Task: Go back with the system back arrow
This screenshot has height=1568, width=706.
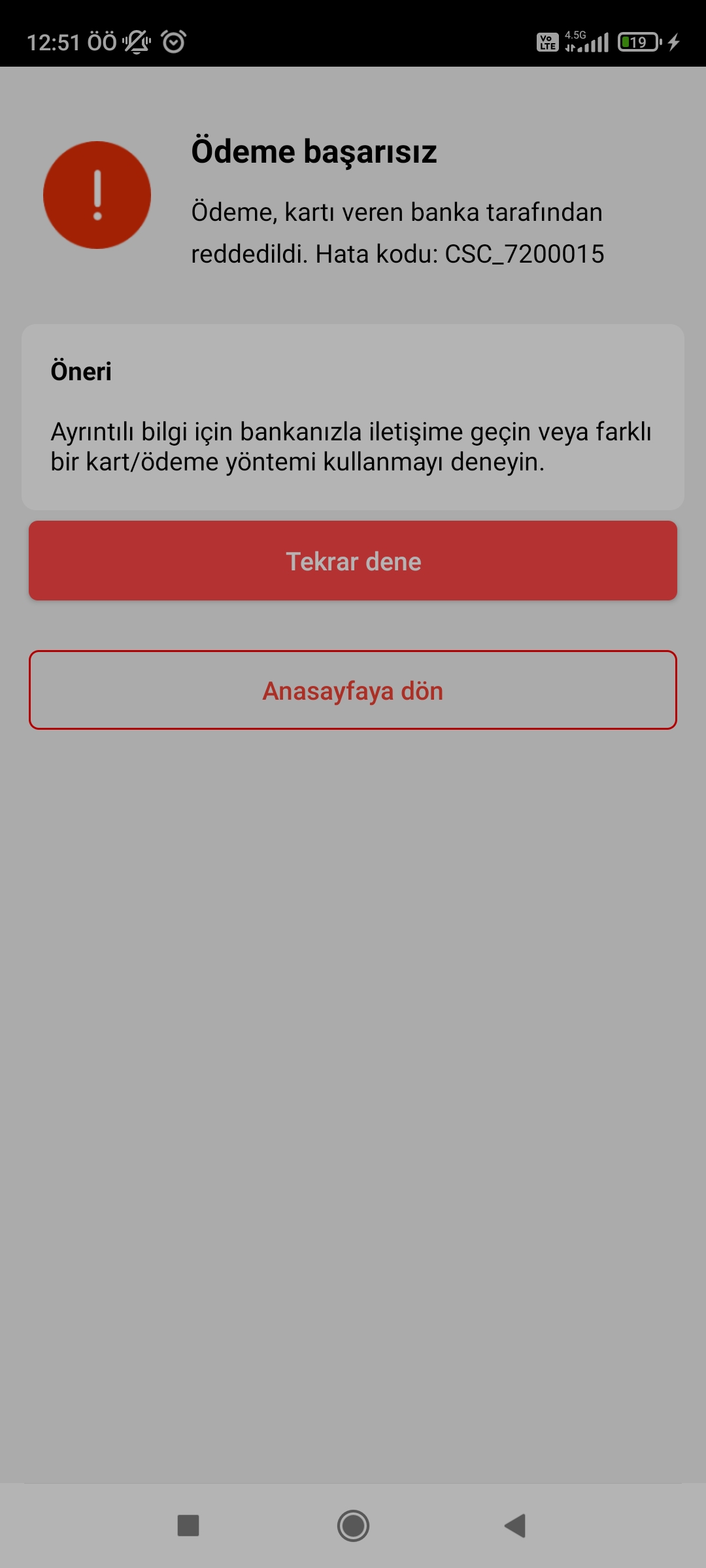Action: [515, 1526]
